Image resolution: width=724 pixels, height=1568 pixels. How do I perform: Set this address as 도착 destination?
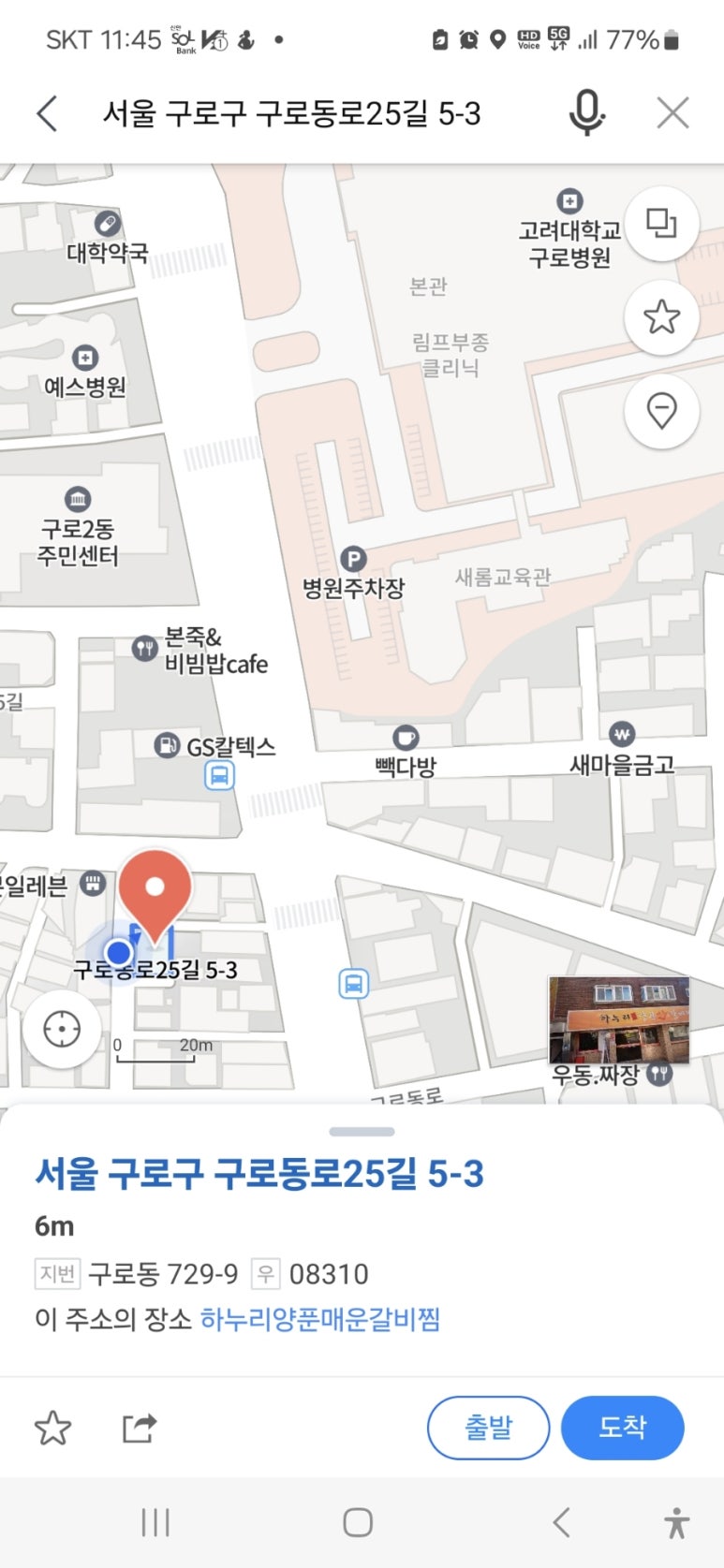622,1428
